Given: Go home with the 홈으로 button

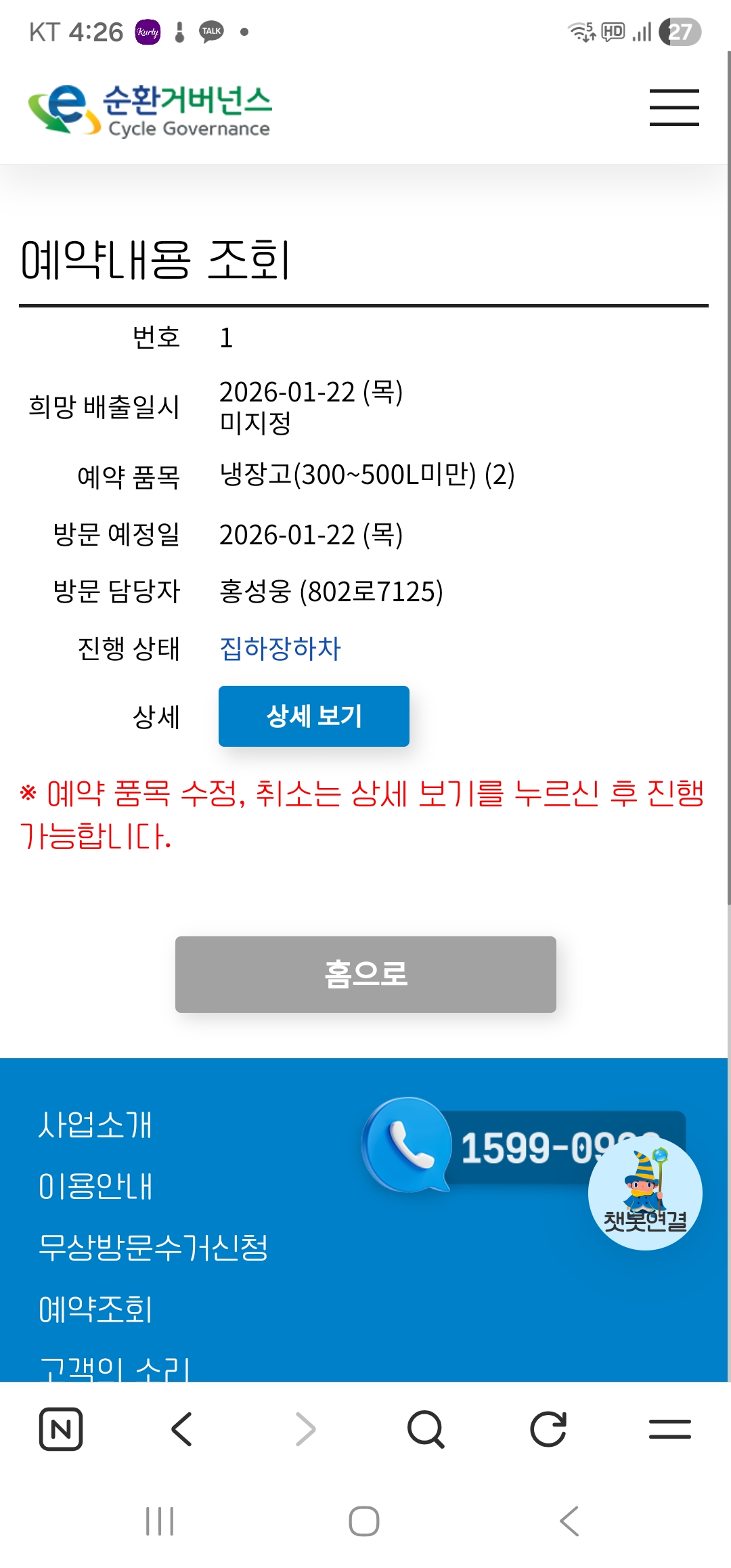Looking at the screenshot, I should click(365, 974).
